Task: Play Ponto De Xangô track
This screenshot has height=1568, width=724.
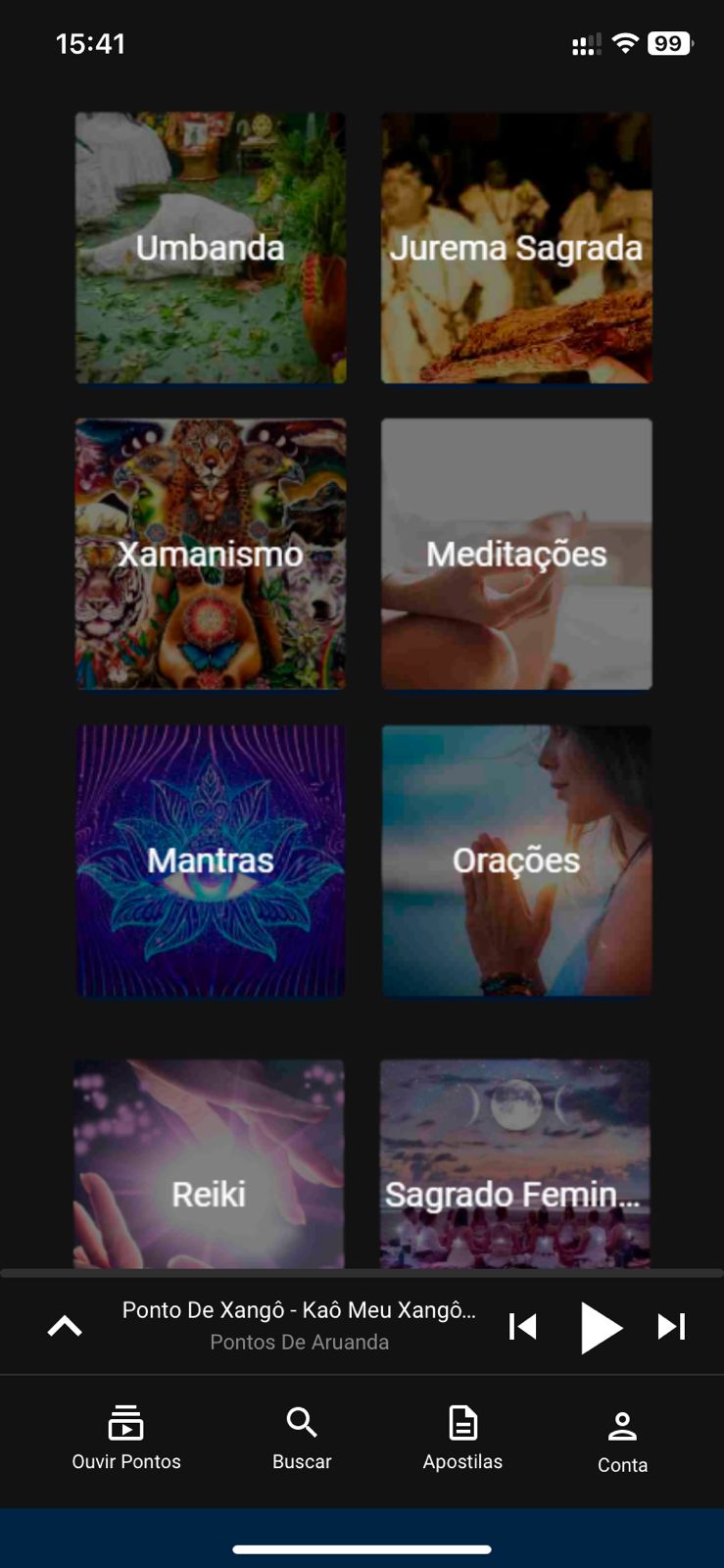Action: (x=600, y=1327)
